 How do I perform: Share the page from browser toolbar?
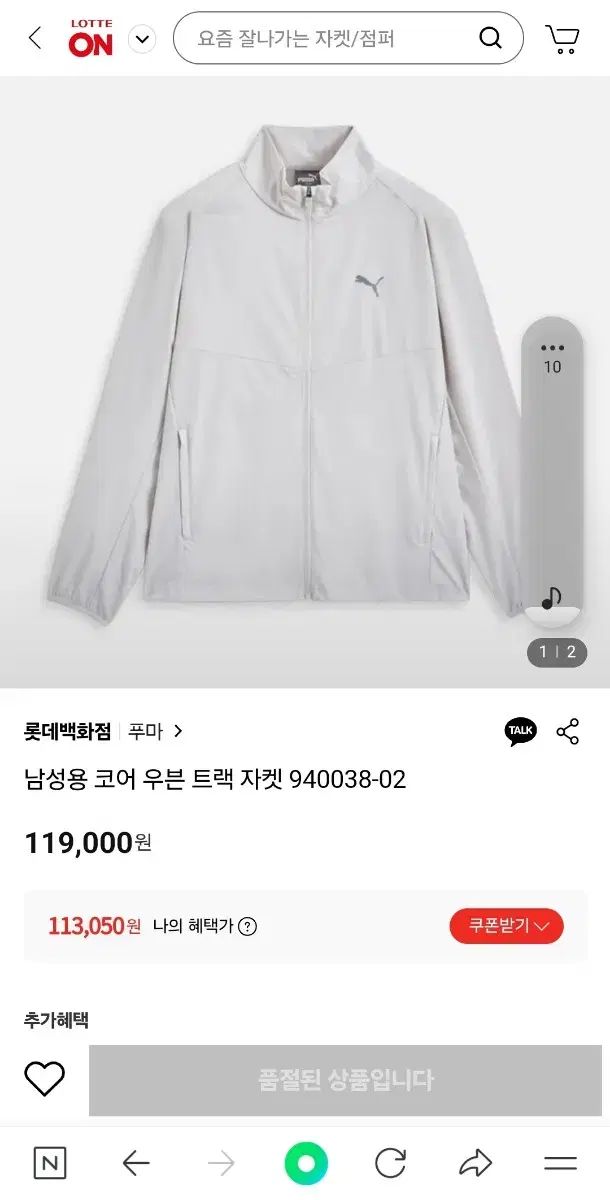point(476,1163)
